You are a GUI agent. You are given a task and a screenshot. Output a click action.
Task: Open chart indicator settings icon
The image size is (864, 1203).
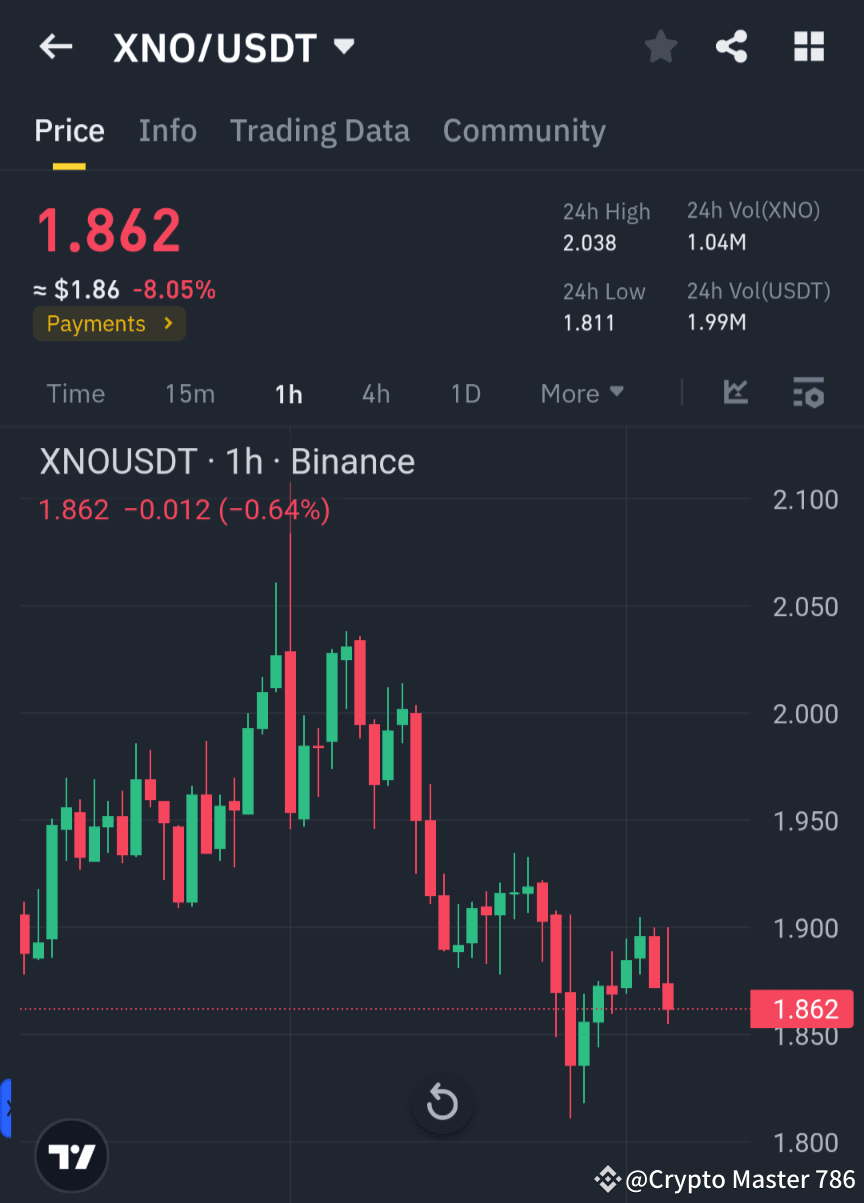(808, 393)
